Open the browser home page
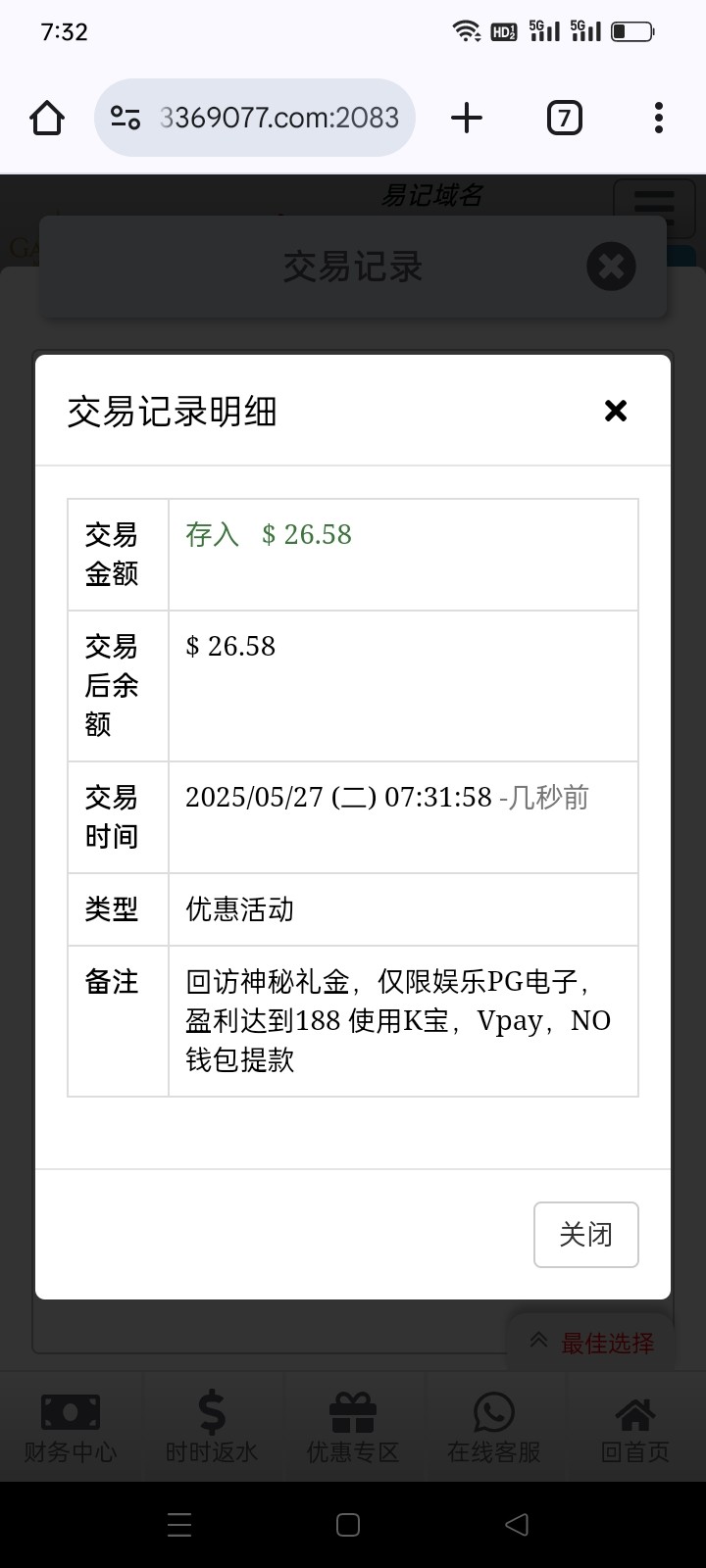Screen dimensions: 706x1568 47,118
